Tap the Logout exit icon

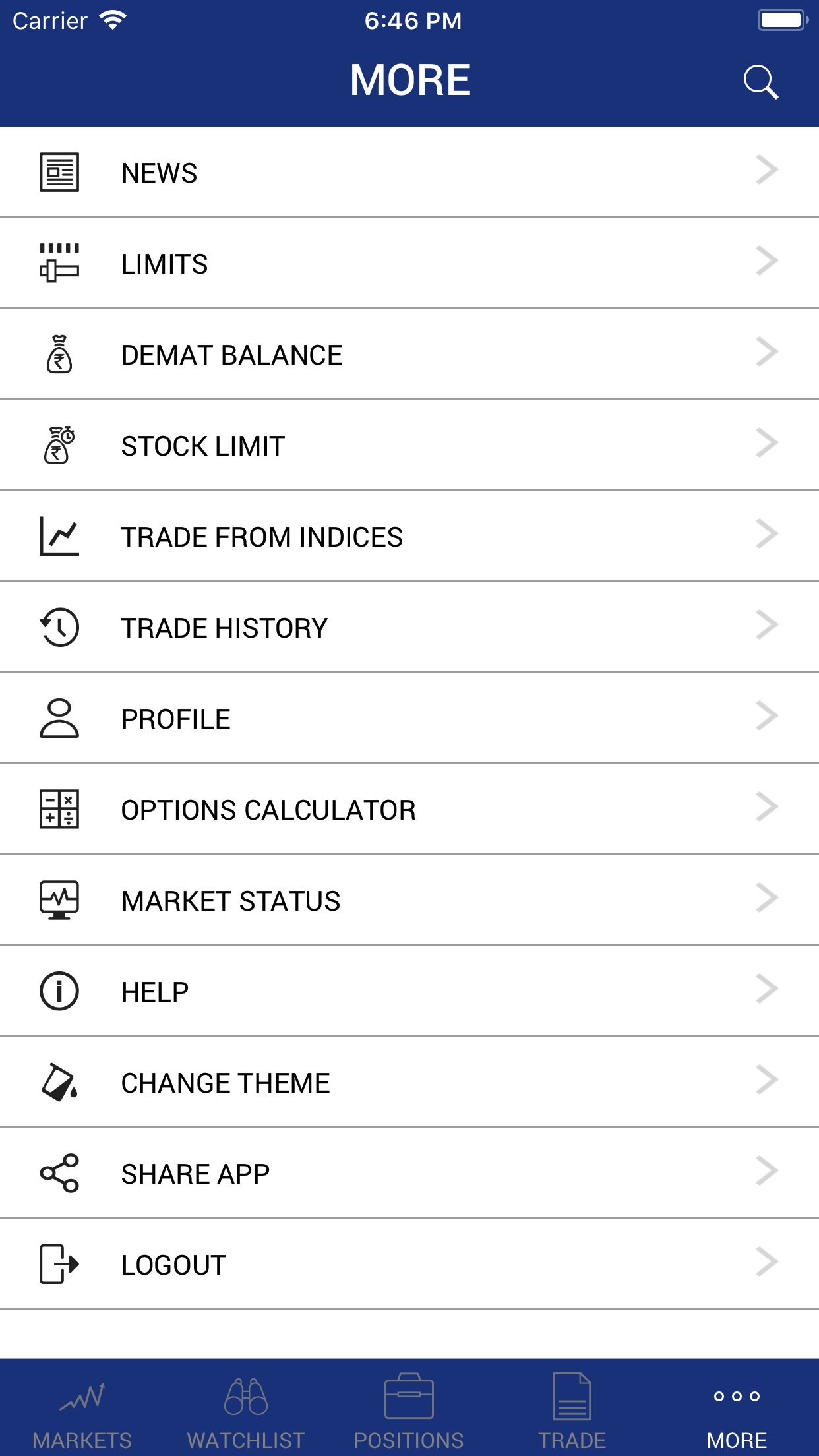pos(58,1263)
